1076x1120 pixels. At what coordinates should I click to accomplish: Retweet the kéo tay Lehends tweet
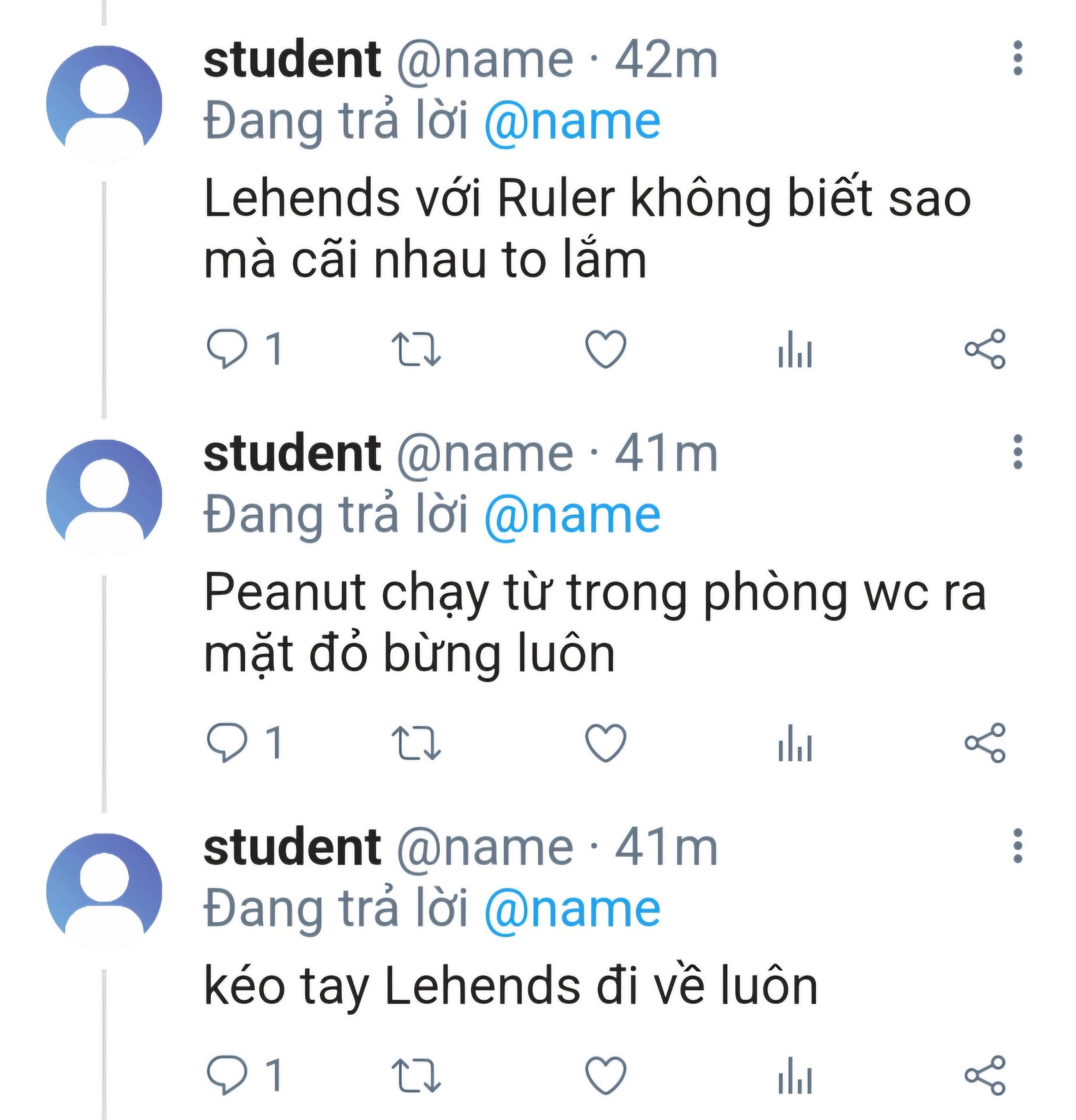[416, 1074]
